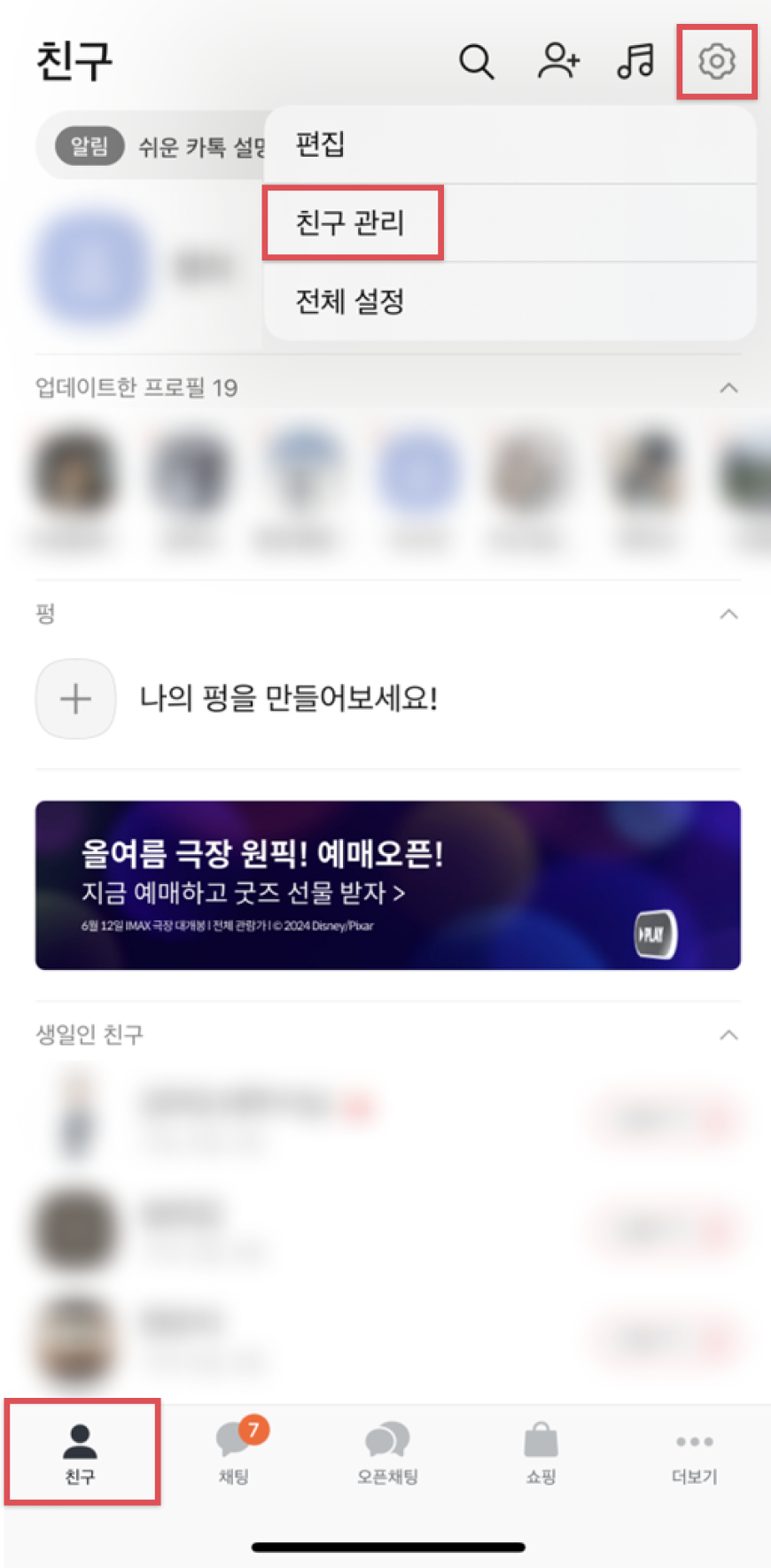The image size is (771, 1568).
Task: Open the music note icon
Action: (635, 61)
